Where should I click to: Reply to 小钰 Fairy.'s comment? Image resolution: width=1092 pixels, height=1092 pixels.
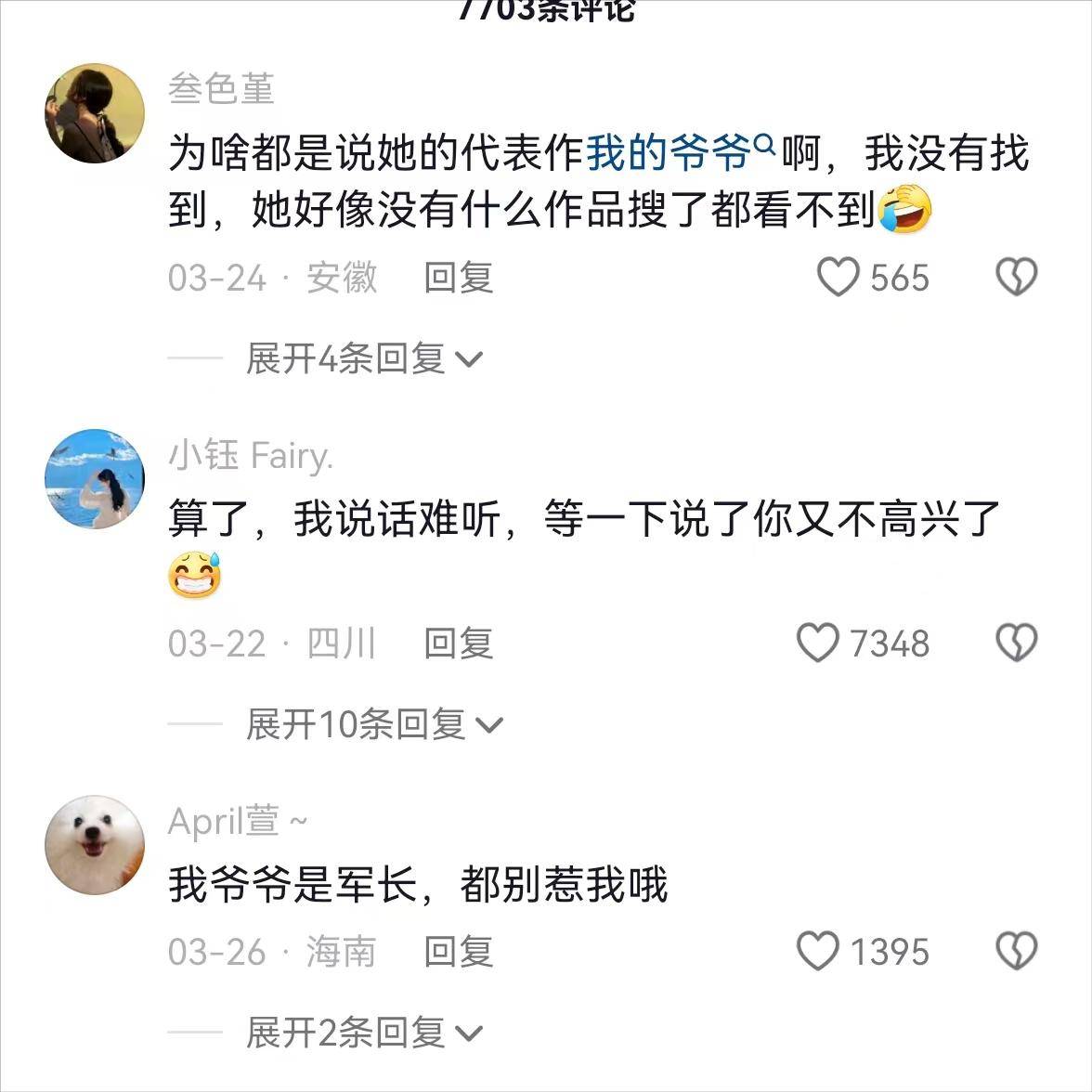[458, 643]
